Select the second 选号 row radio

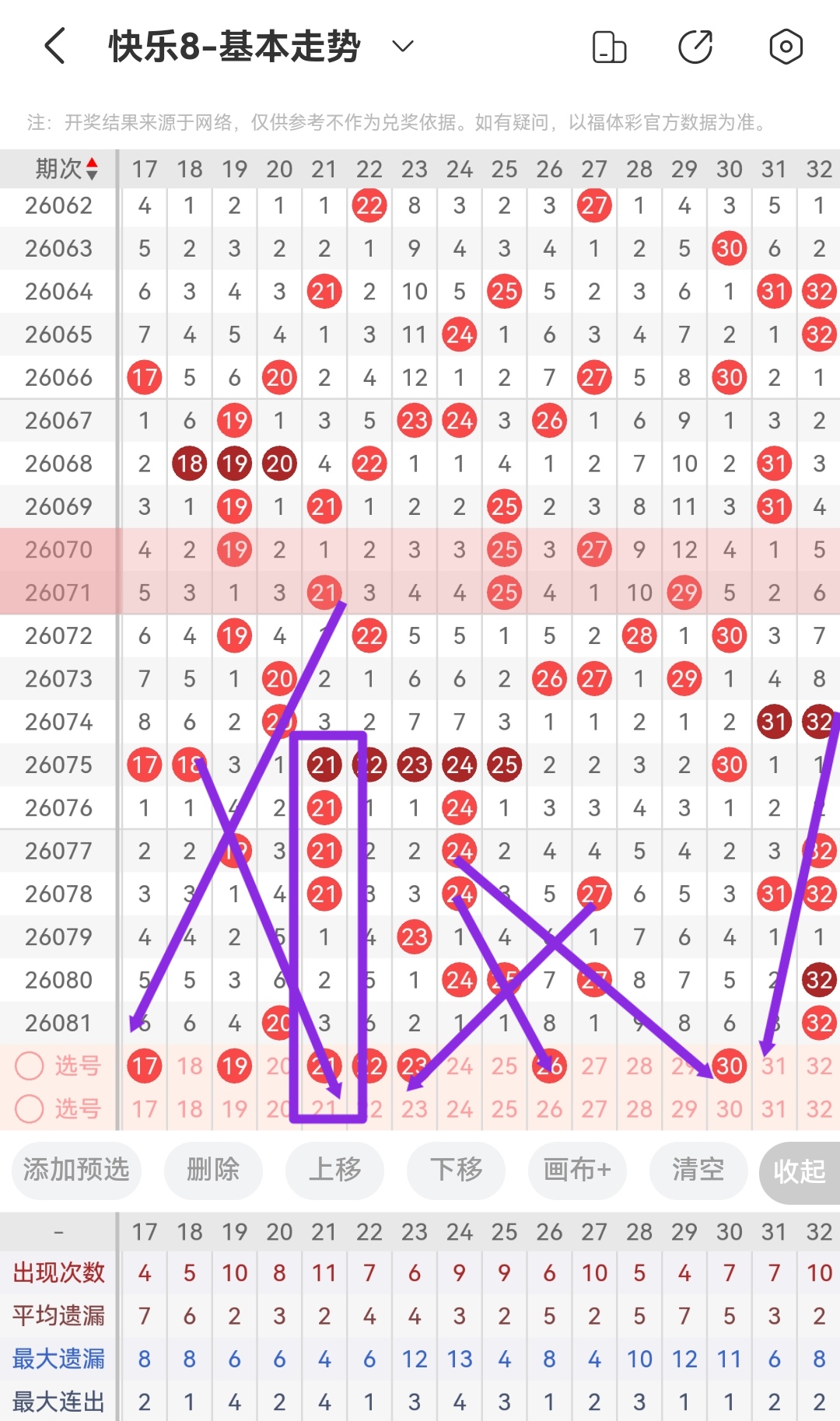[30, 1108]
